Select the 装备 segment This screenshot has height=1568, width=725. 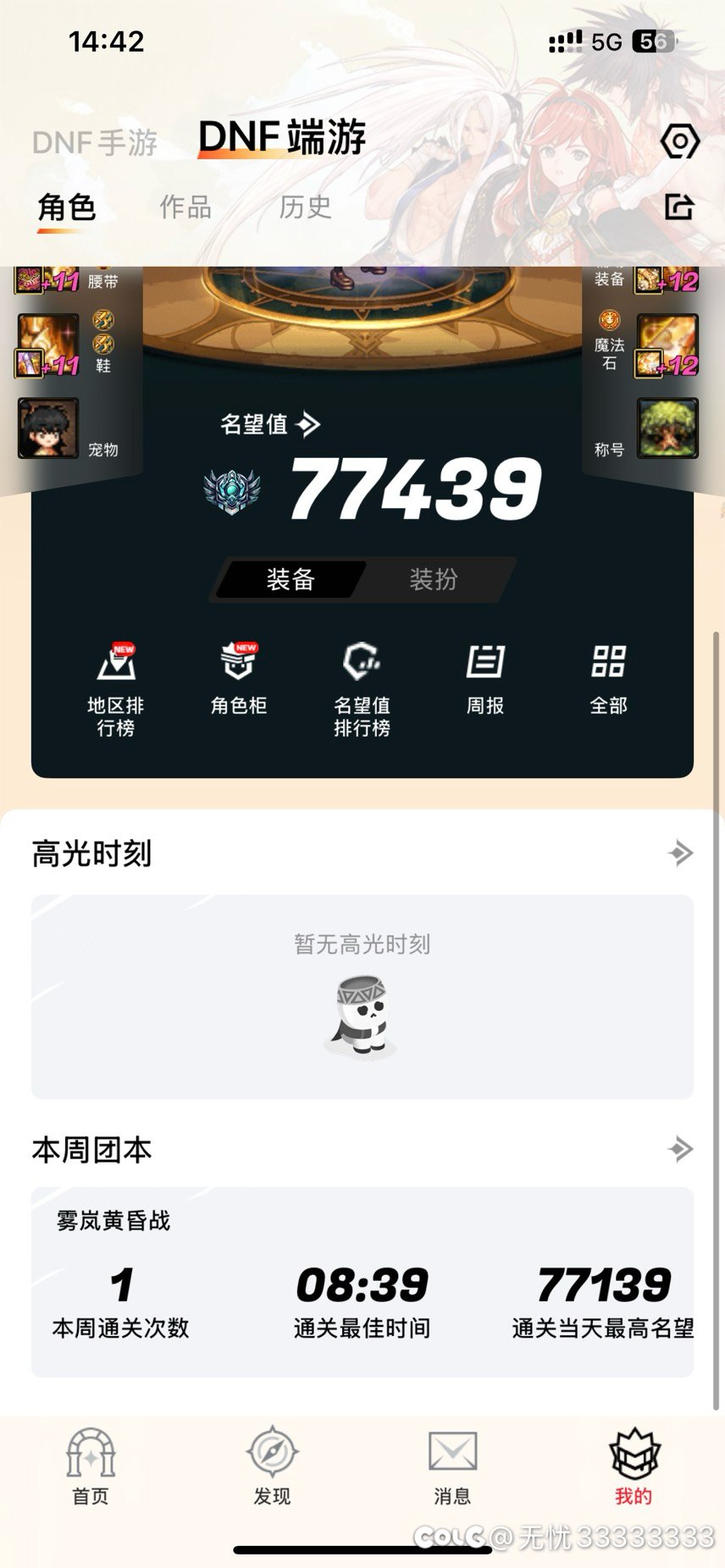[291, 579]
